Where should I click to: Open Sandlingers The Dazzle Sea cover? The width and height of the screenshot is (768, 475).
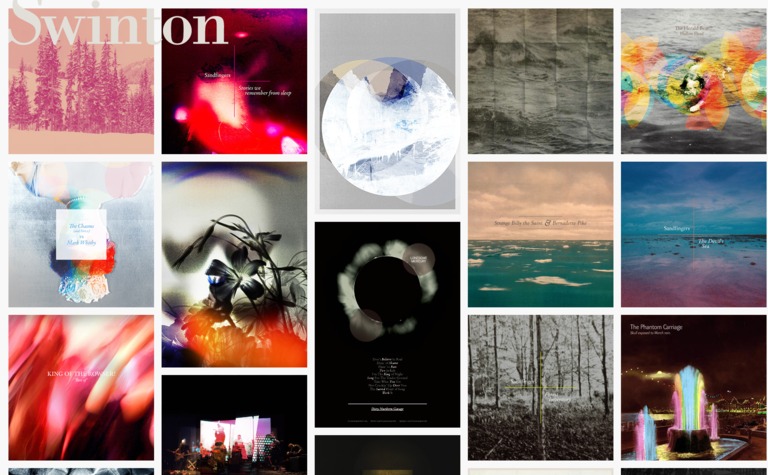pyautogui.click(x=693, y=234)
